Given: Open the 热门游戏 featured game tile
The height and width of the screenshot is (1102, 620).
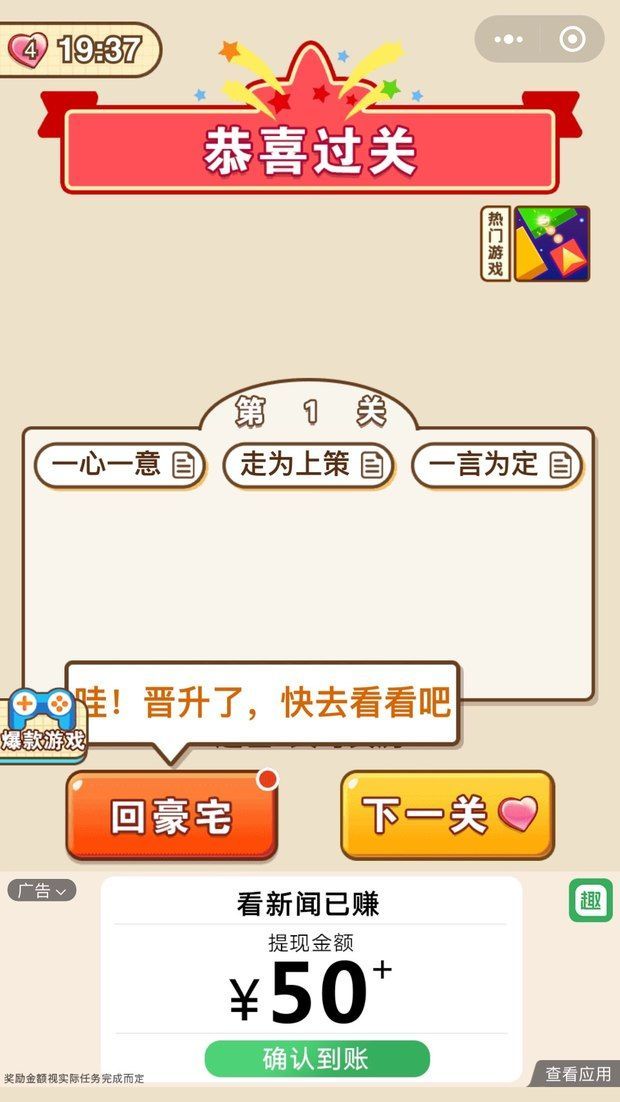Looking at the screenshot, I should [x=551, y=244].
